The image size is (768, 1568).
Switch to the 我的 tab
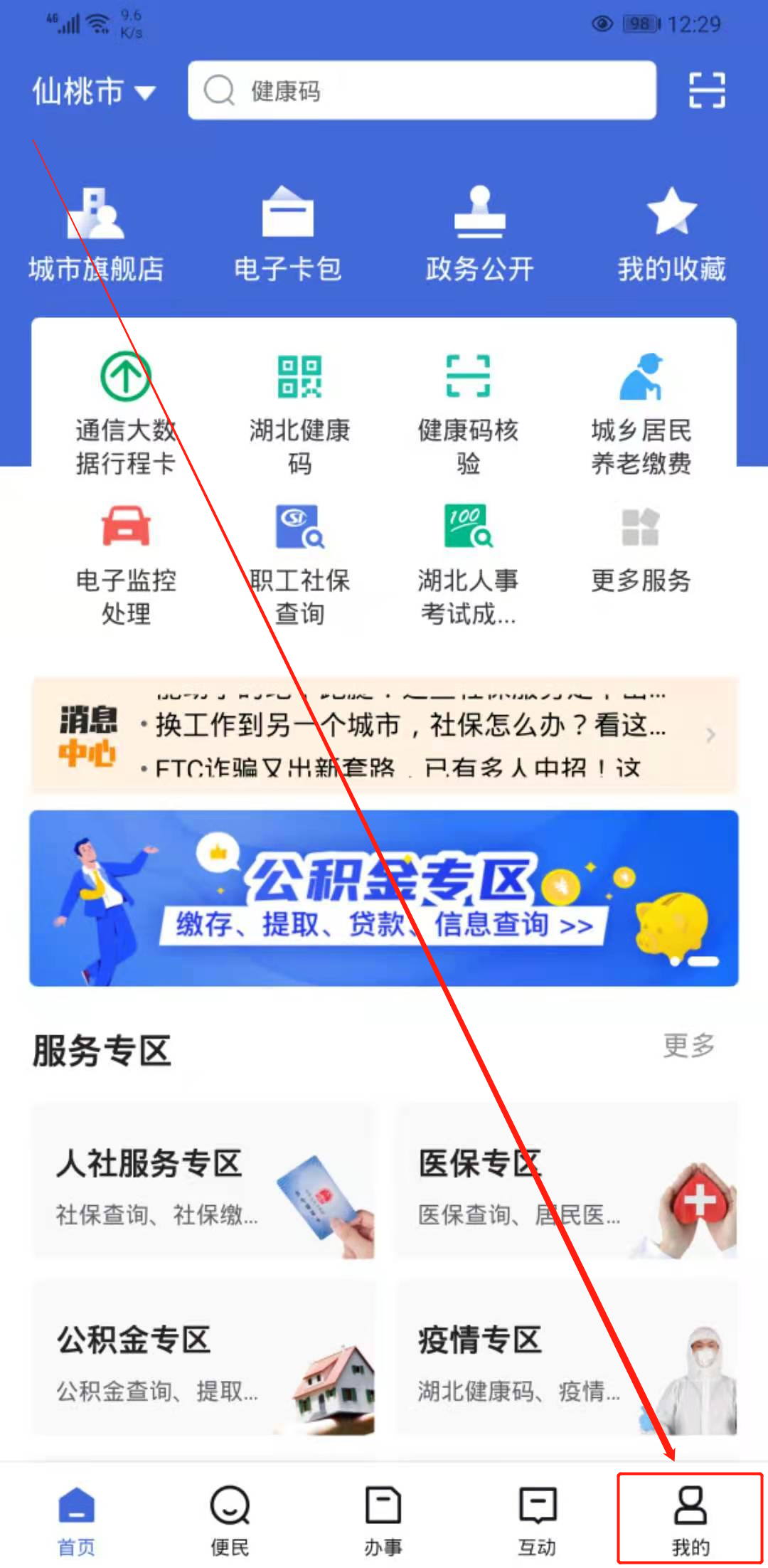click(x=690, y=1519)
